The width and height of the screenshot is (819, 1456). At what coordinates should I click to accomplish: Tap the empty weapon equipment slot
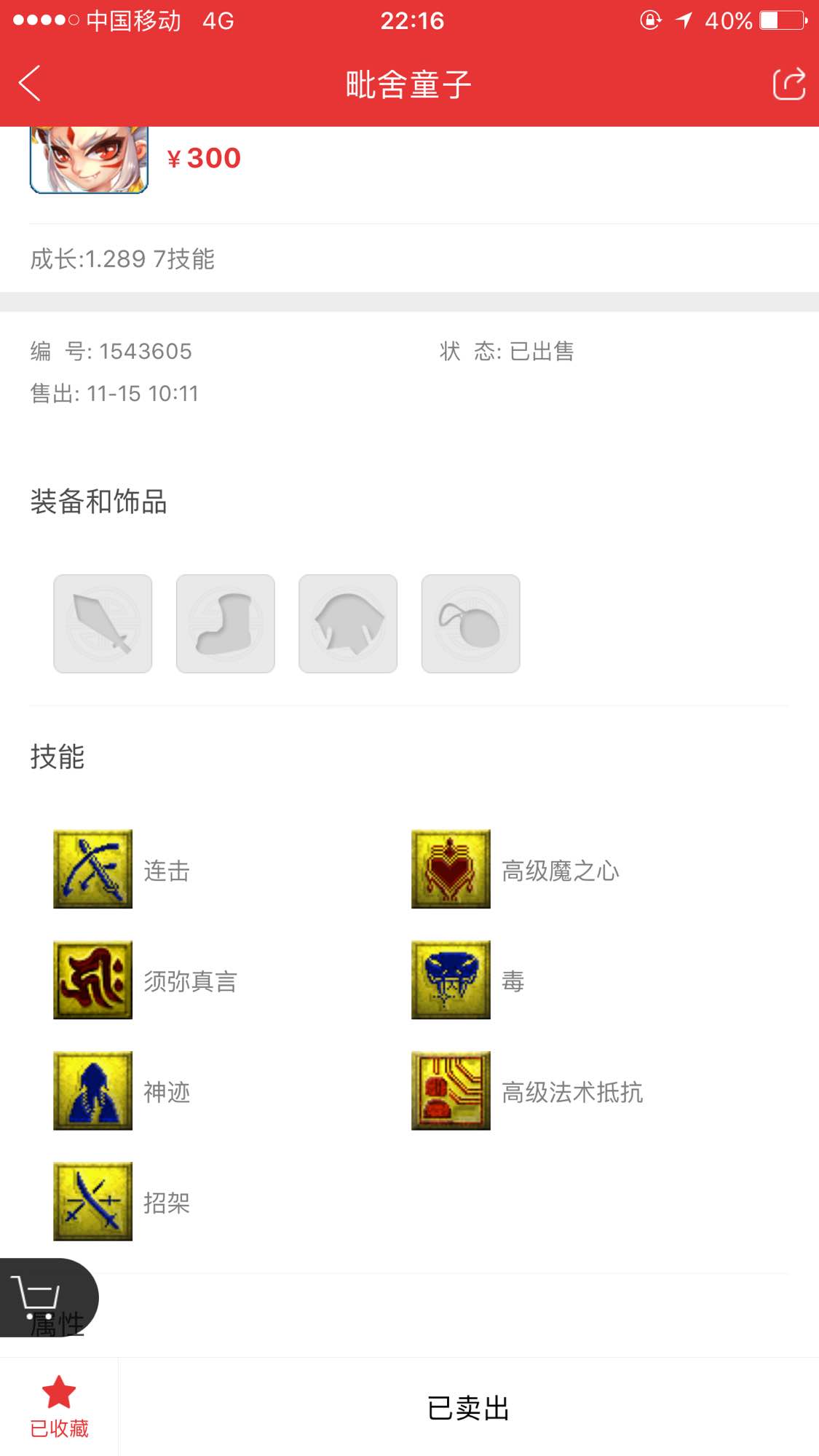[103, 624]
